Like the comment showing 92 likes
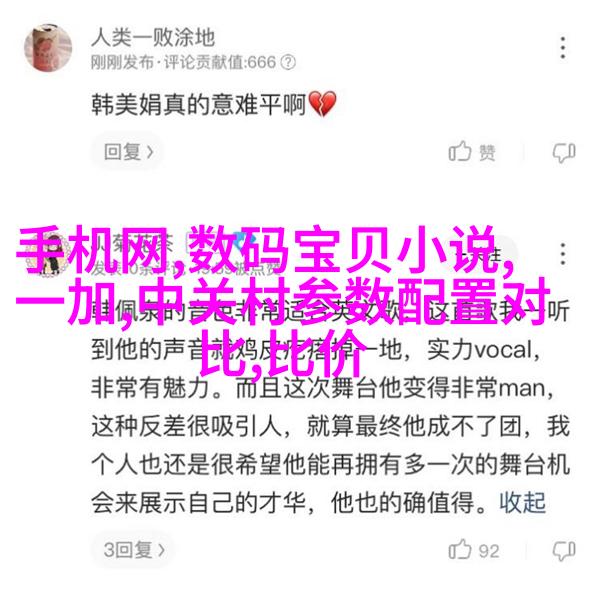Image resolution: width=600 pixels, height=590 pixels. [474, 550]
